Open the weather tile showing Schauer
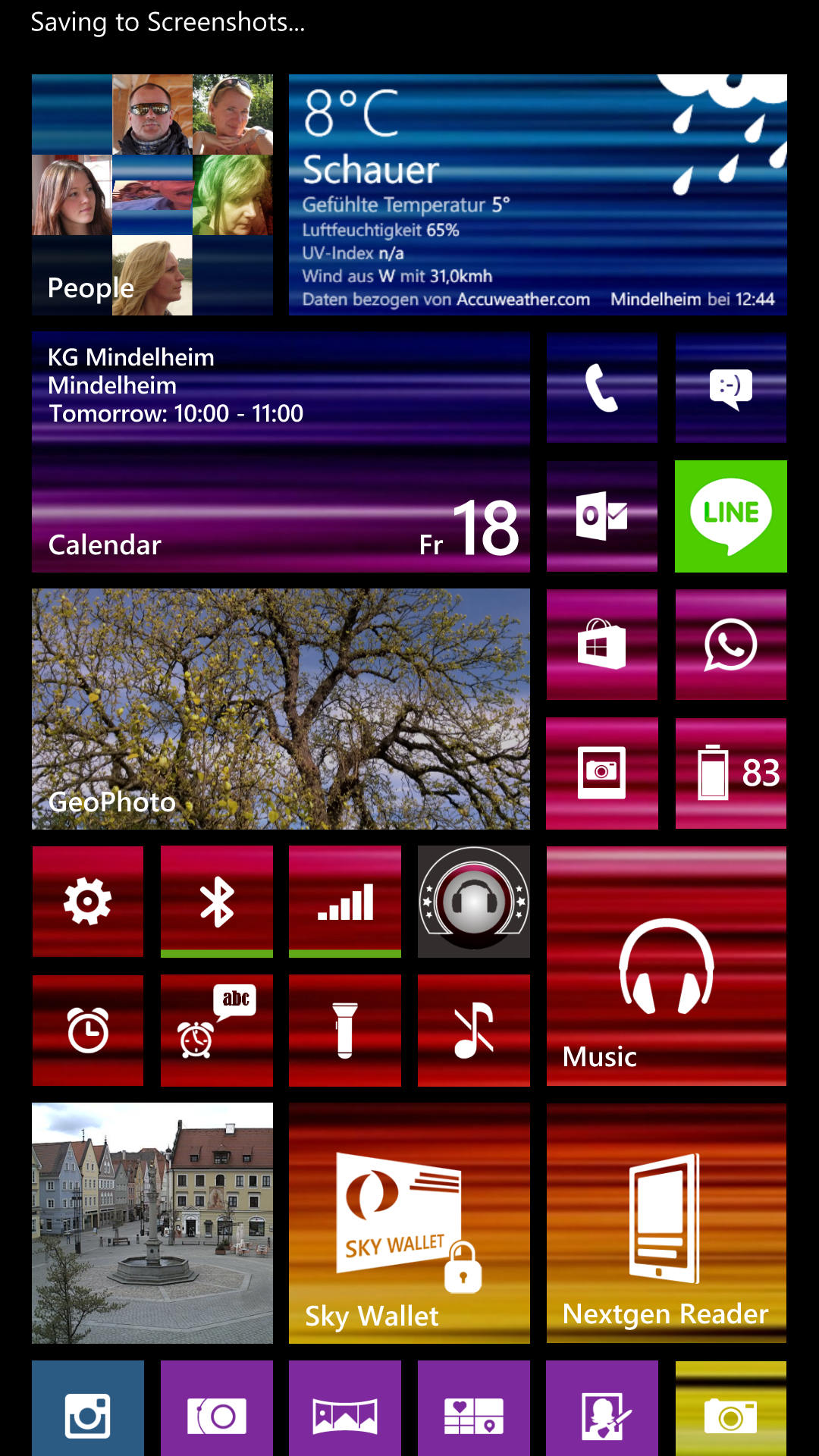This screenshot has height=1456, width=819. (x=538, y=195)
